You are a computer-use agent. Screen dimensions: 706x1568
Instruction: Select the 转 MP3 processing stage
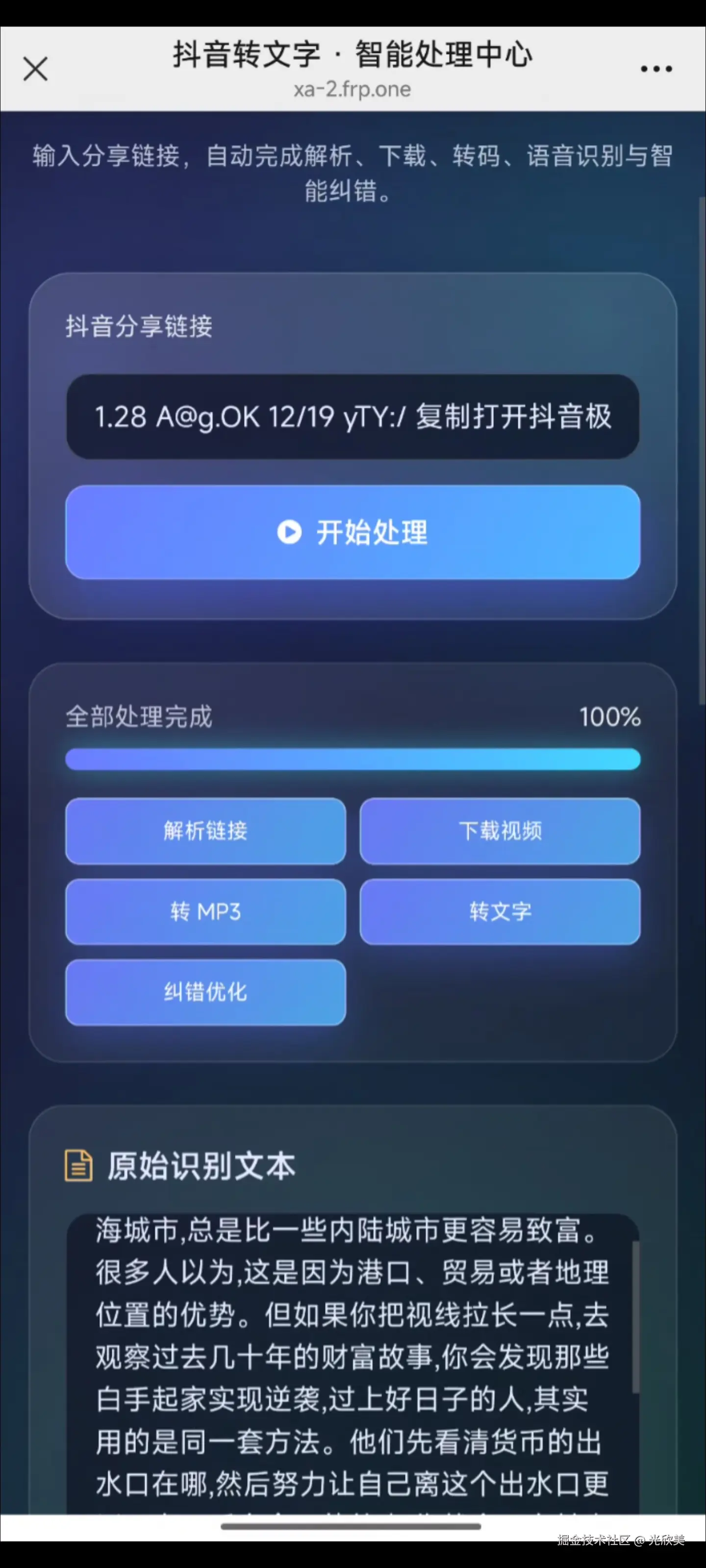(x=204, y=912)
